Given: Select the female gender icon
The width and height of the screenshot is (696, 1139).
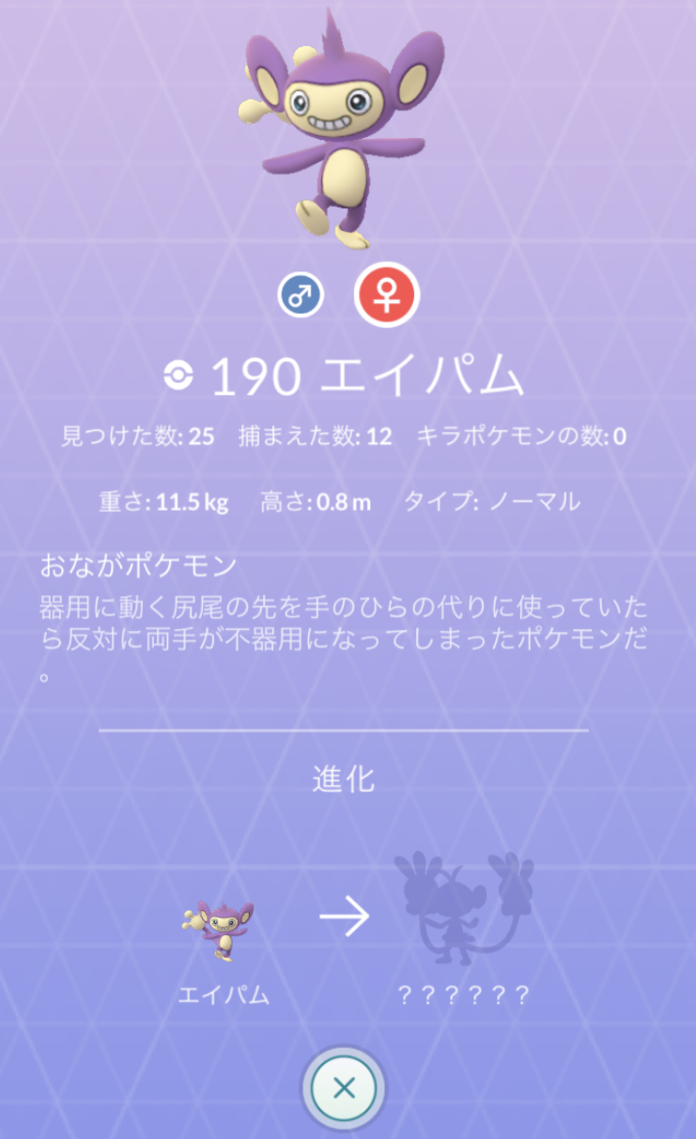Looking at the screenshot, I should click(x=387, y=294).
